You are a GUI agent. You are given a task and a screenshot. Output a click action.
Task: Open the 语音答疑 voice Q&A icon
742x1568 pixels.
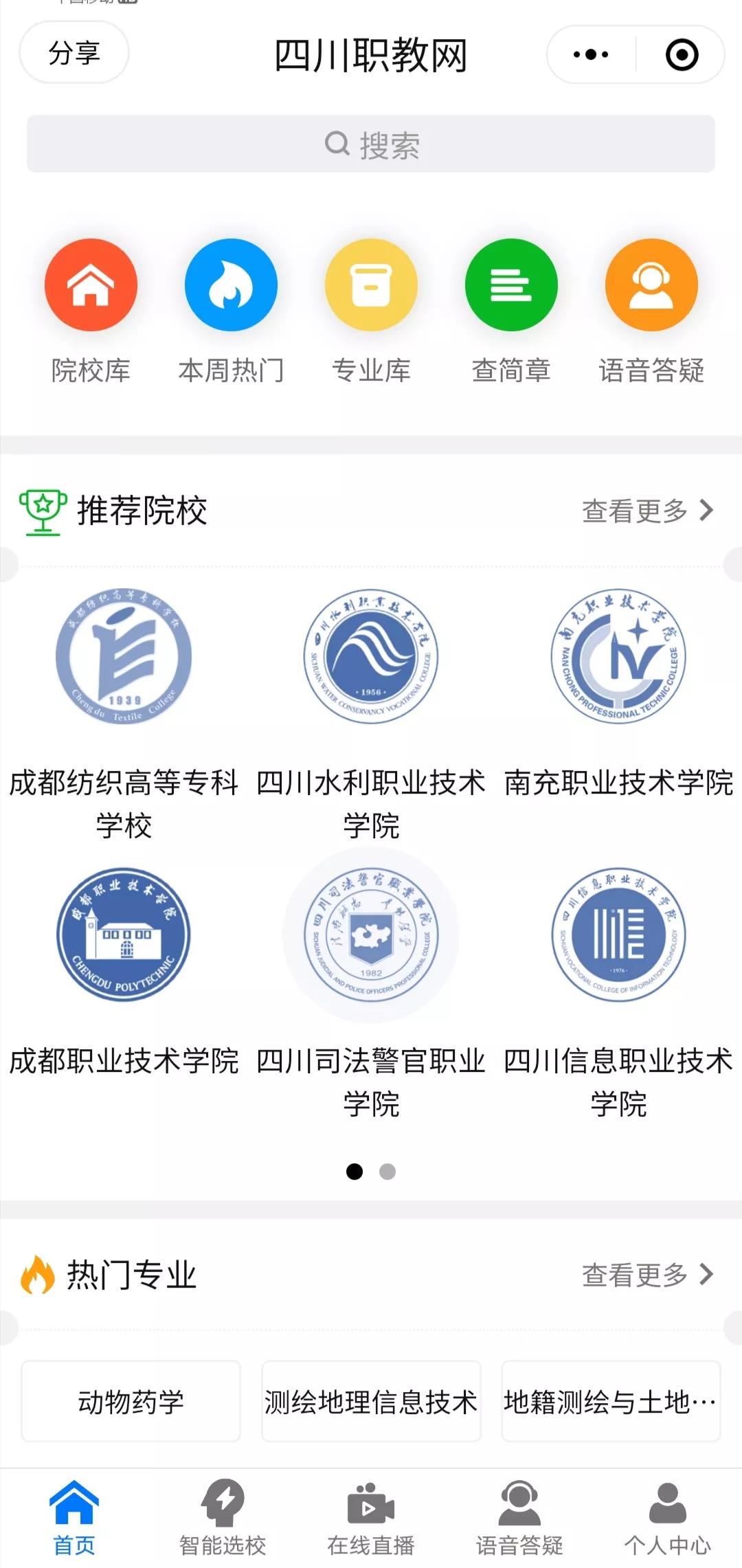[651, 285]
